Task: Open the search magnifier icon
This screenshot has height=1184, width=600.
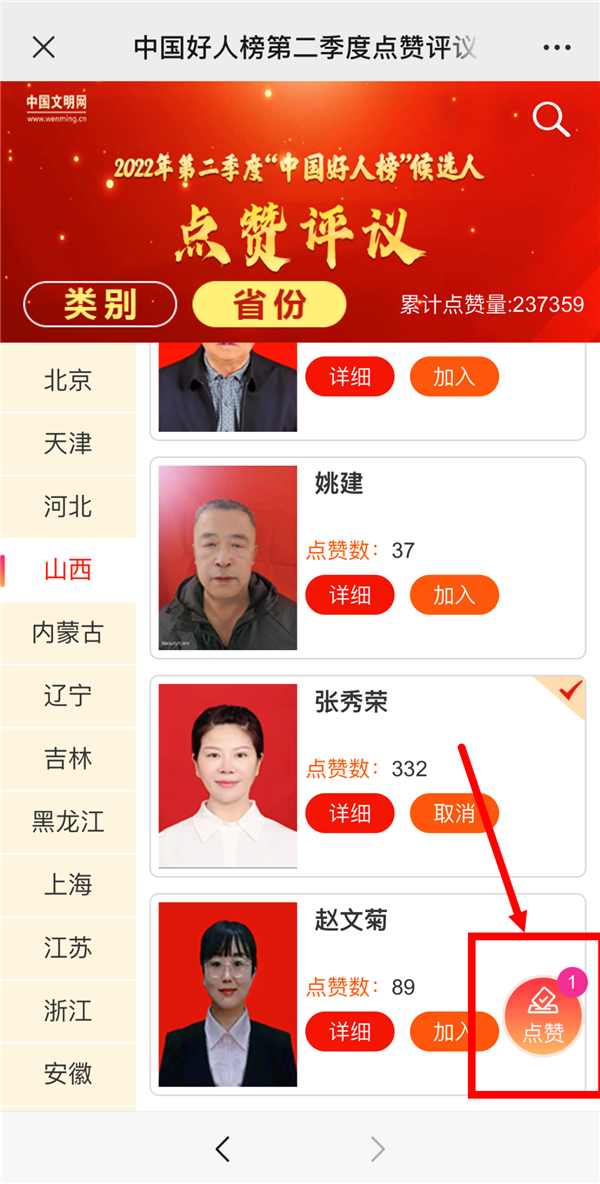Action: 550,119
